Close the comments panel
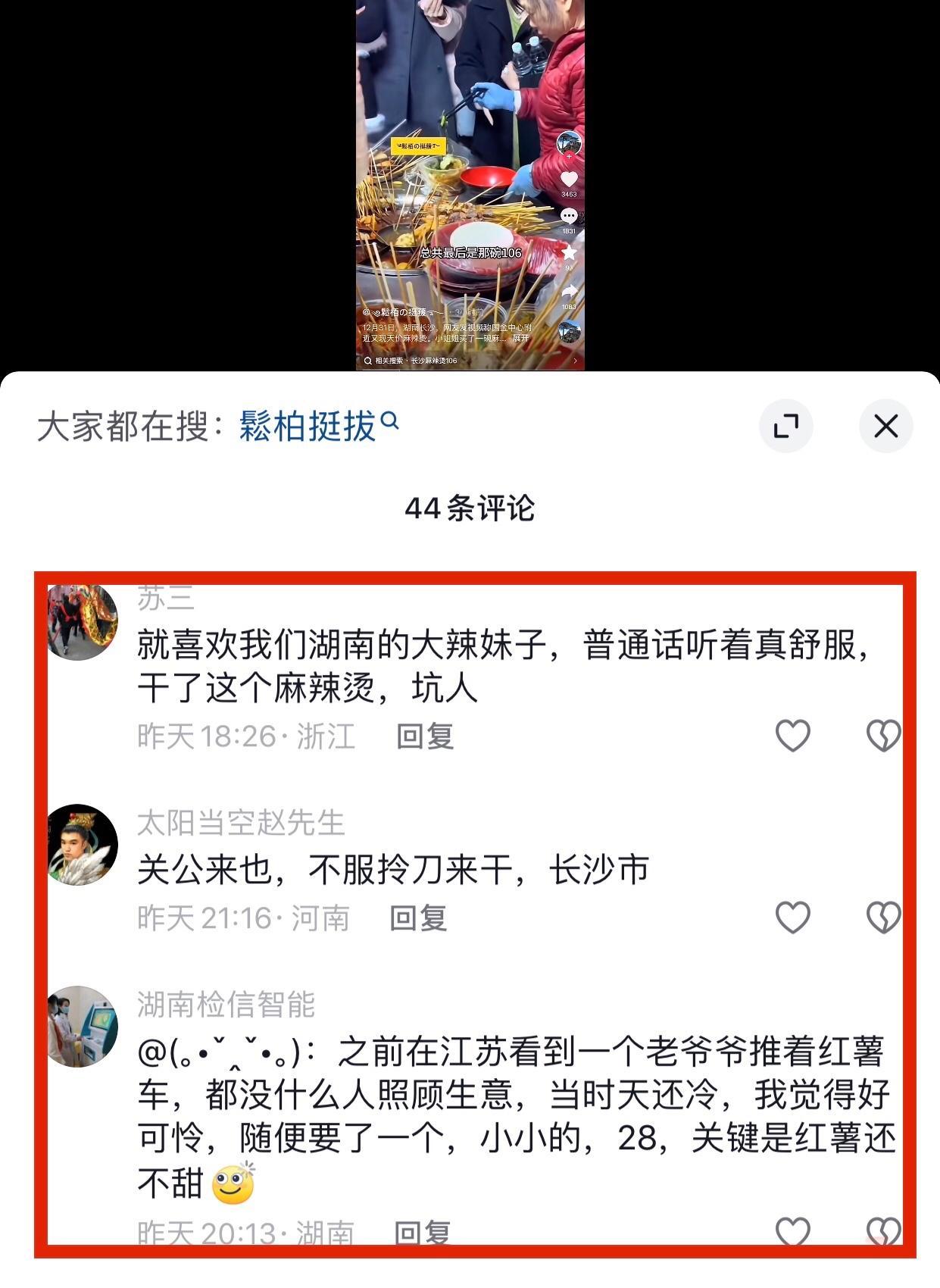The image size is (940, 1288). (x=885, y=426)
